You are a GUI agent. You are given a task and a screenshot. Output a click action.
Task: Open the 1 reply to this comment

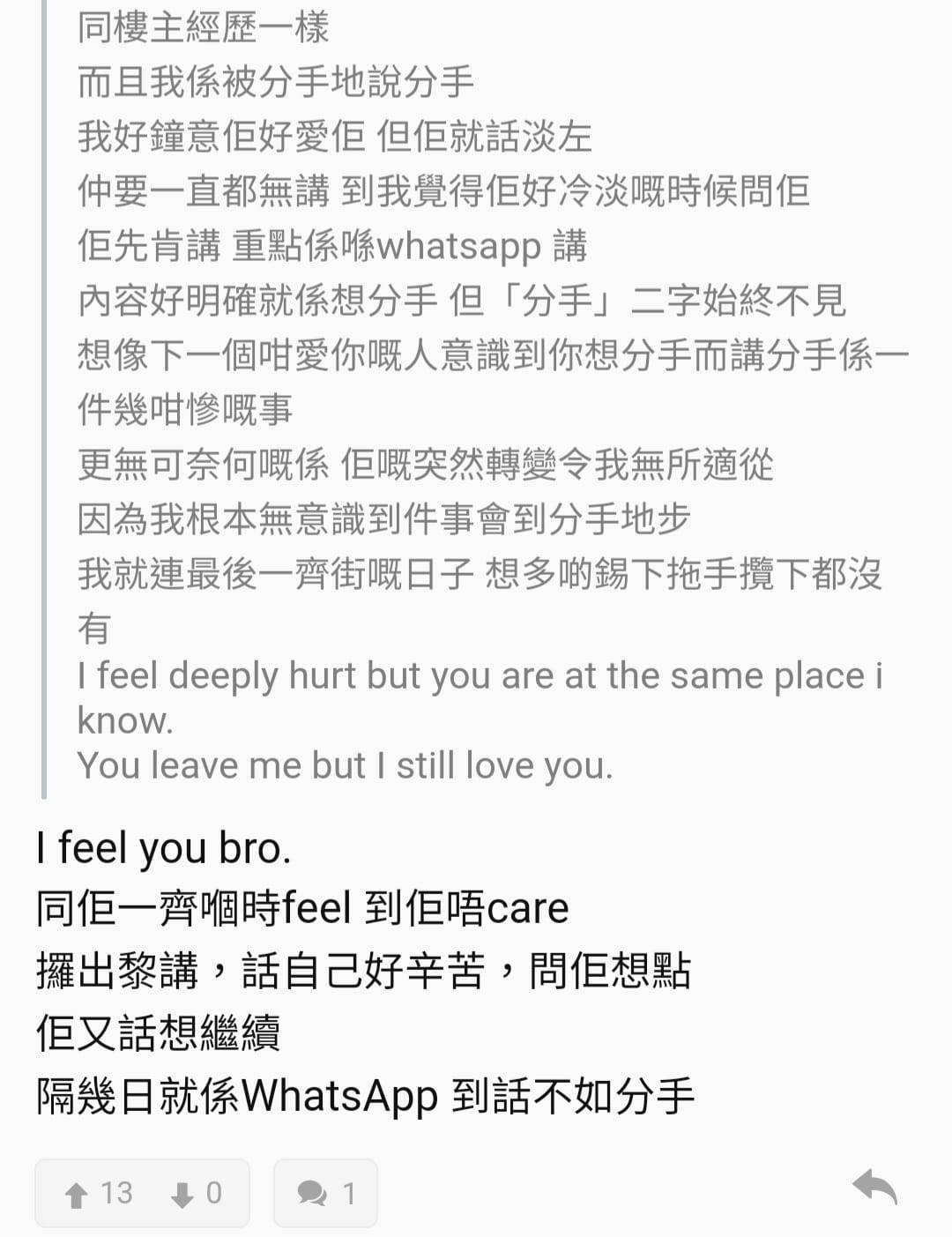(x=325, y=1194)
